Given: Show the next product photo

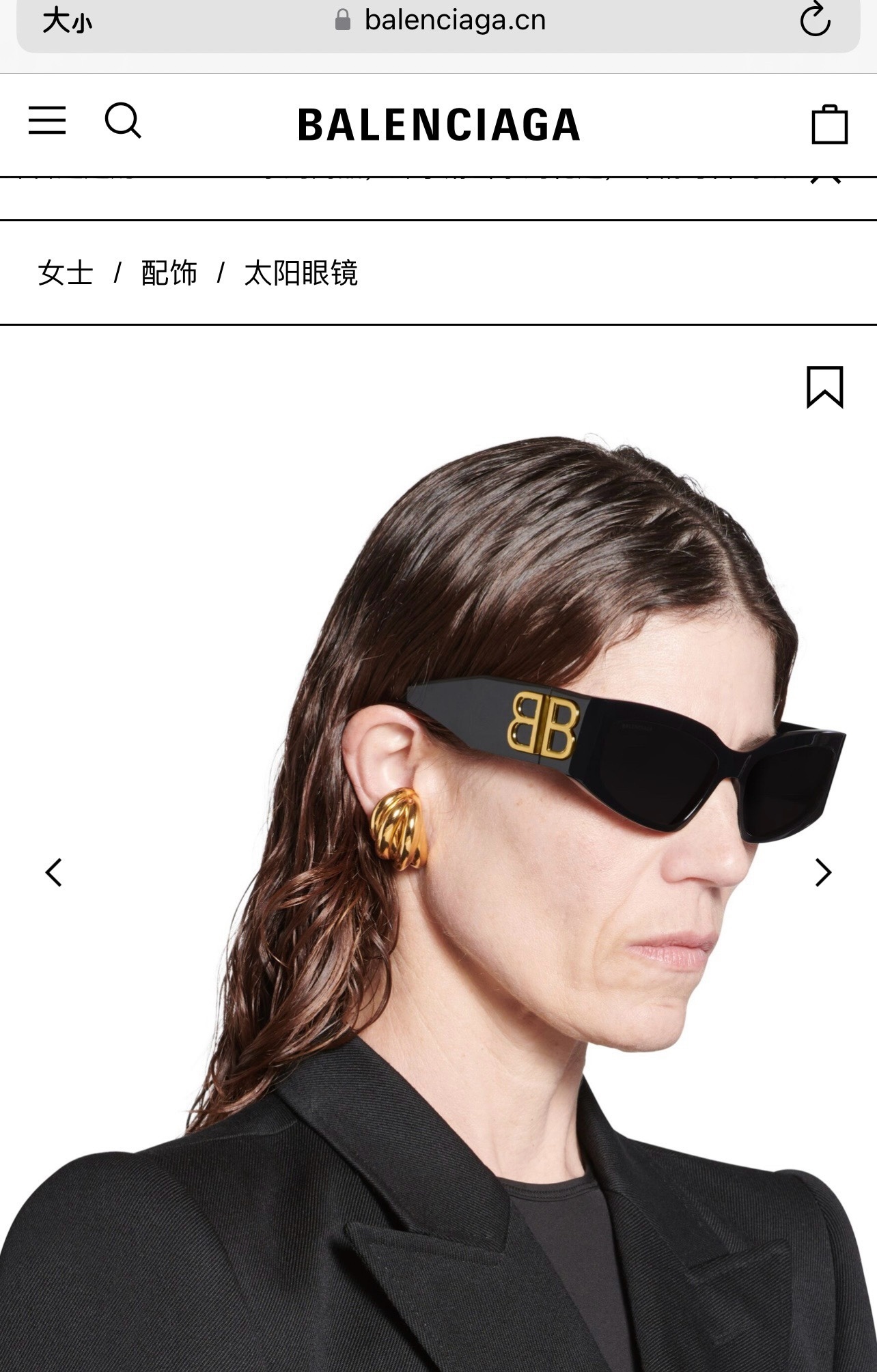Looking at the screenshot, I should [823, 872].
